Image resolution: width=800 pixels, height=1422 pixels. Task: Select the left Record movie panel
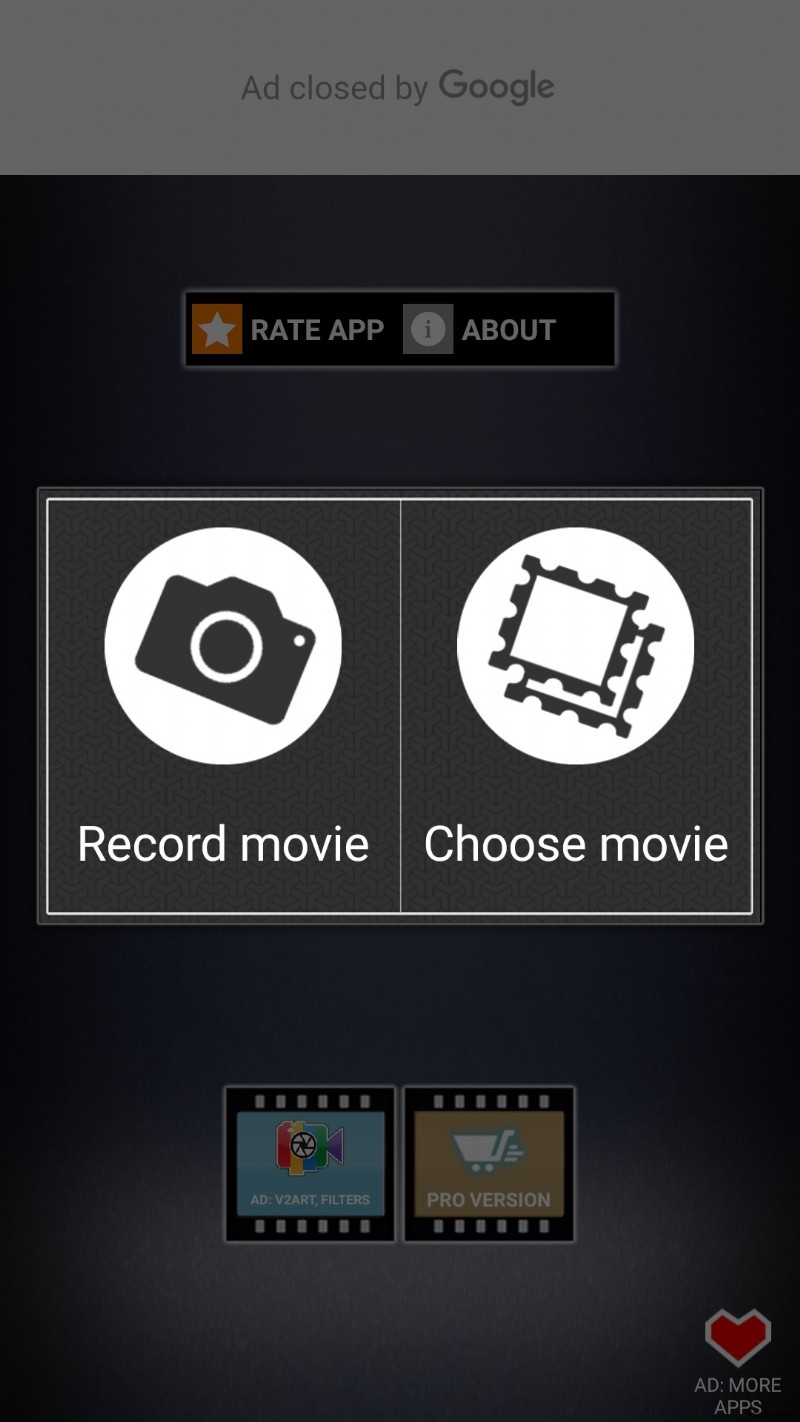pos(222,705)
